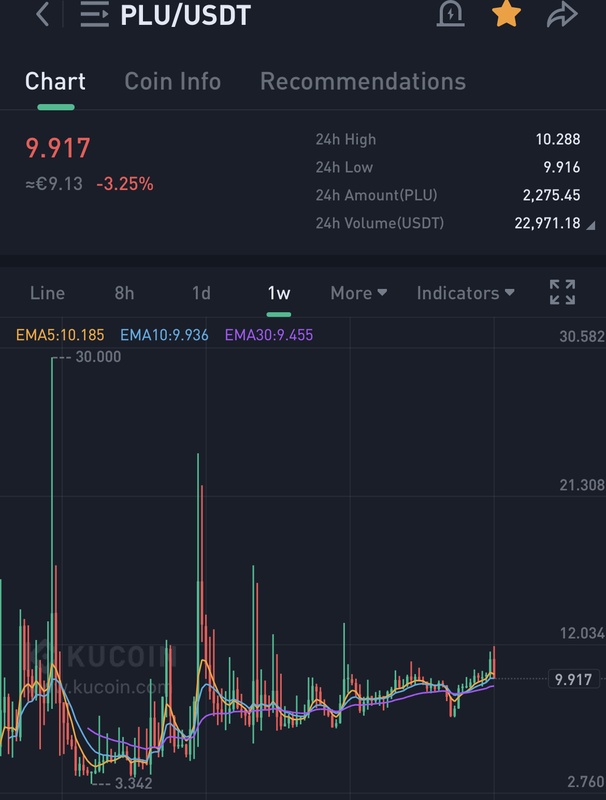Switch to the Recommendations tab

[362, 82]
